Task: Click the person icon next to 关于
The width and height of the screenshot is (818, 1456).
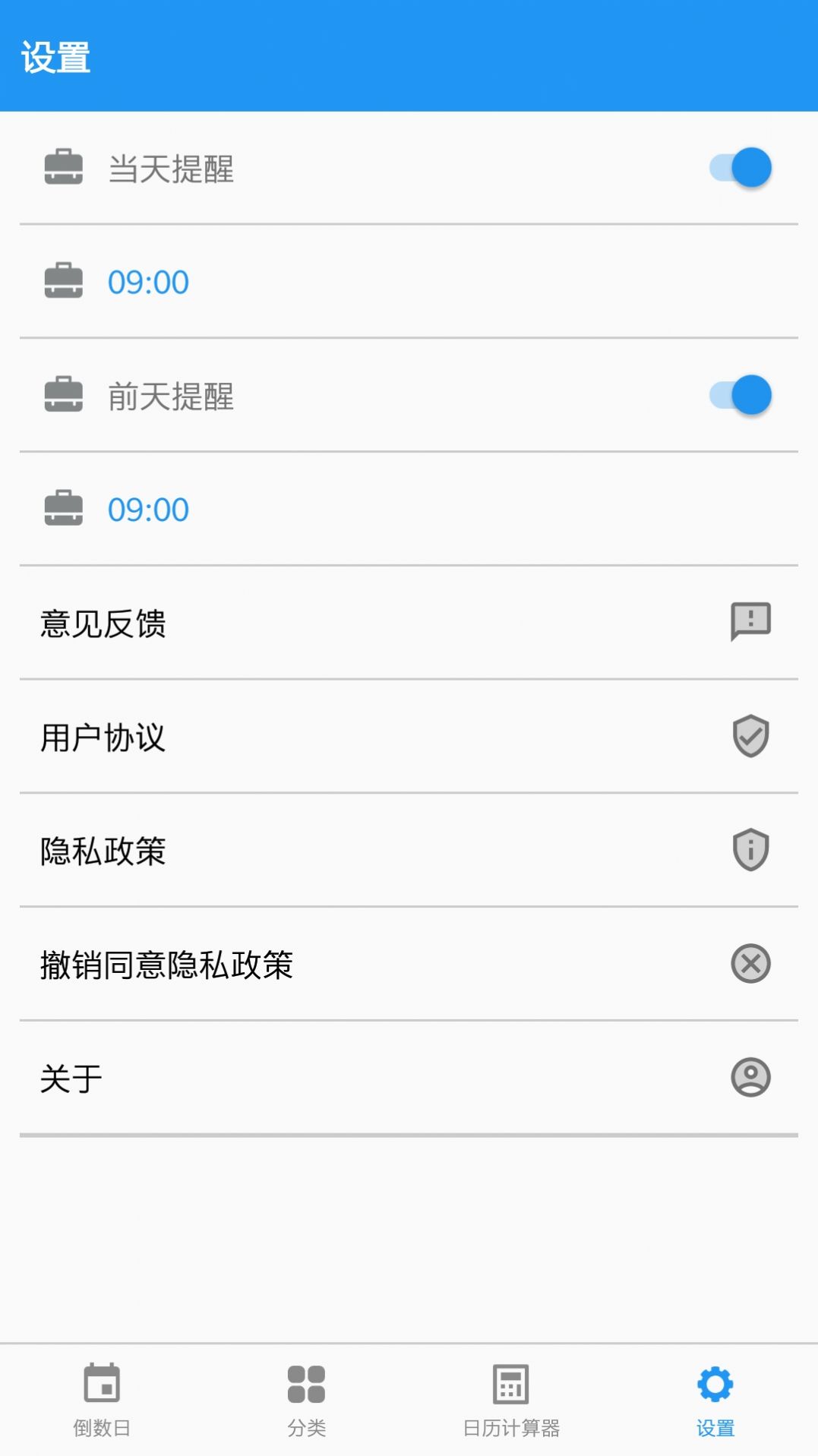Action: pyautogui.click(x=749, y=1077)
